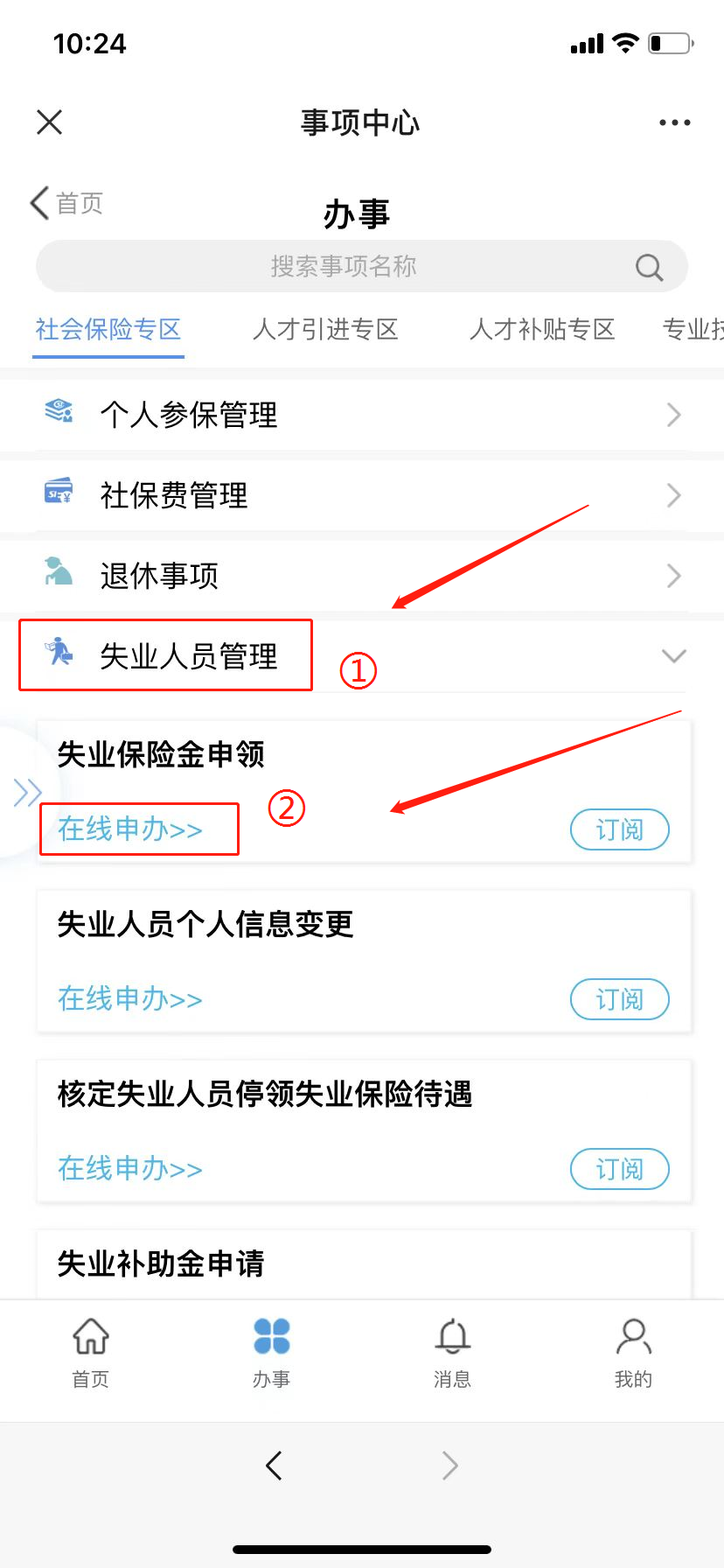Viewport: 724px width, 1568px height.
Task: Subscribe to 失业保险金申领 via 订阅
Action: [619, 829]
